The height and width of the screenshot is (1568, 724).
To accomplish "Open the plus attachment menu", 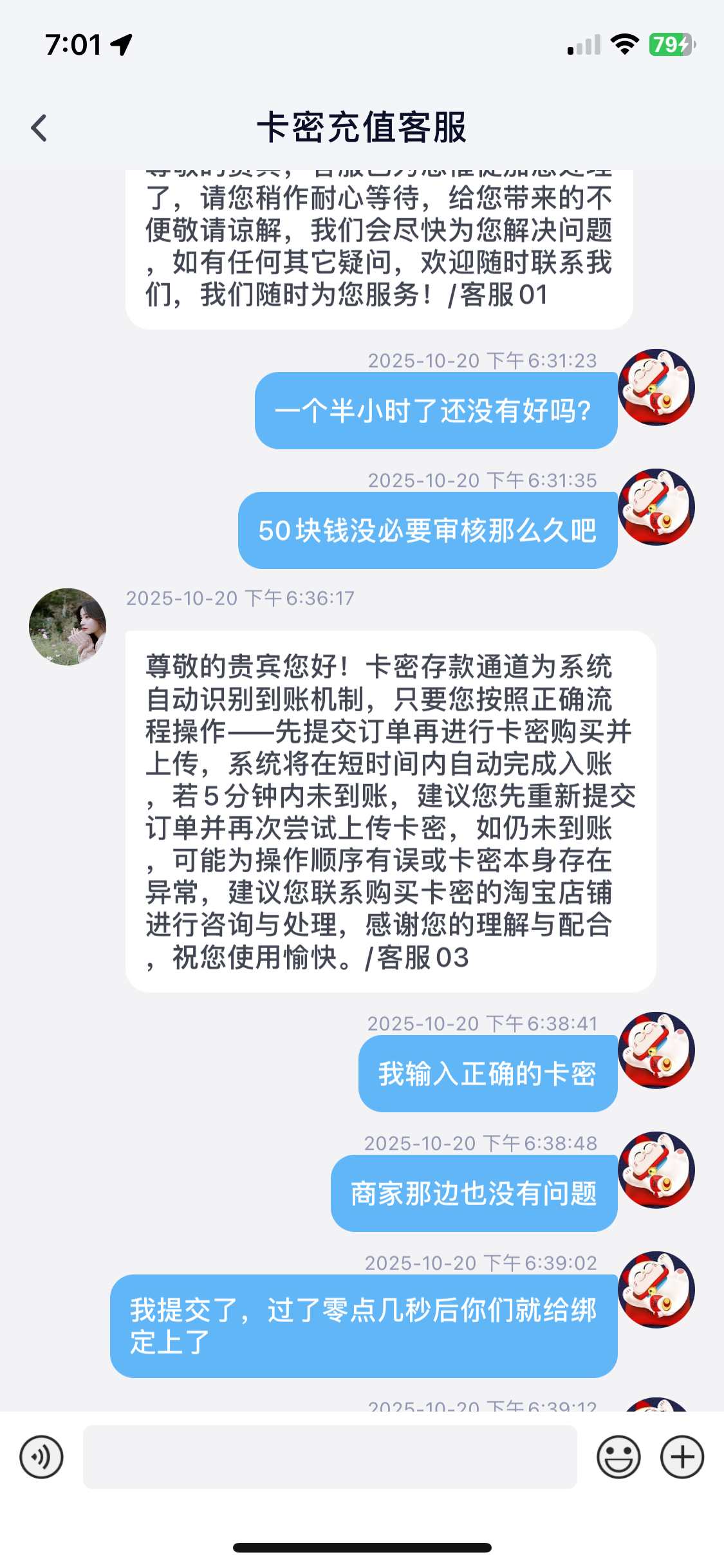I will [x=682, y=1457].
